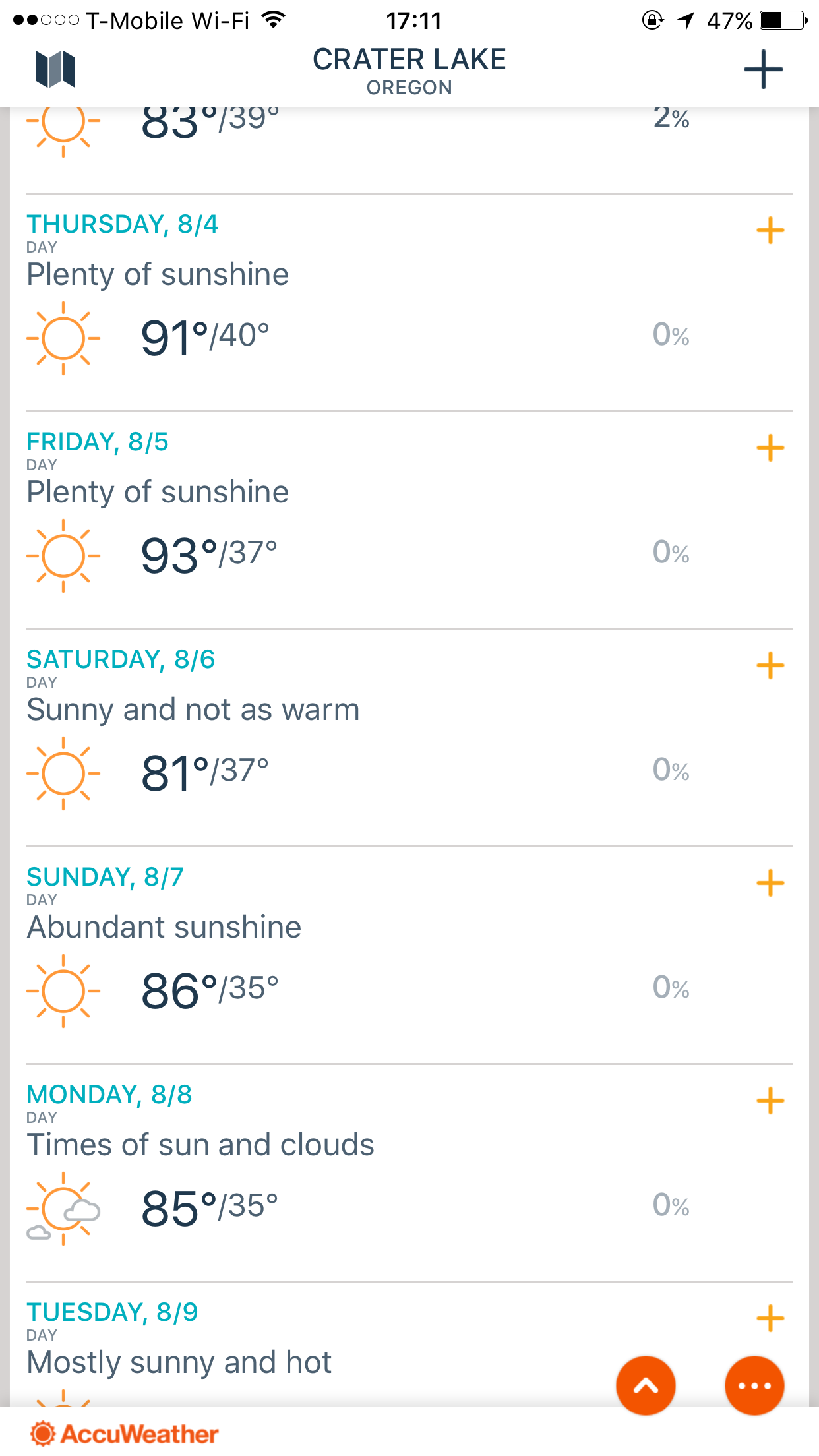This screenshot has width=819, height=1456.
Task: Expand Thursday, 8/4 forecast details
Action: pos(770,231)
